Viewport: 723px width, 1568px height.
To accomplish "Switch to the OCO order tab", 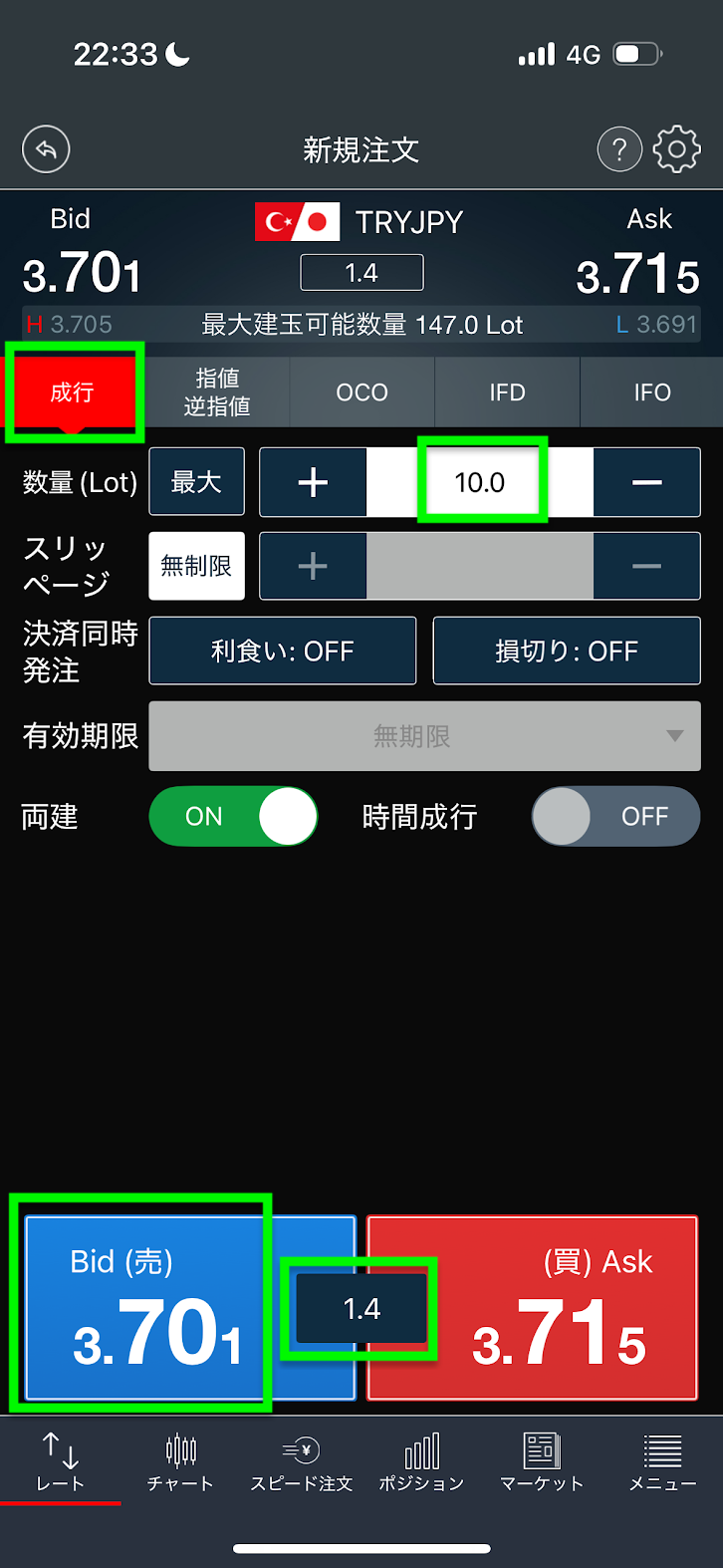I will [x=361, y=392].
